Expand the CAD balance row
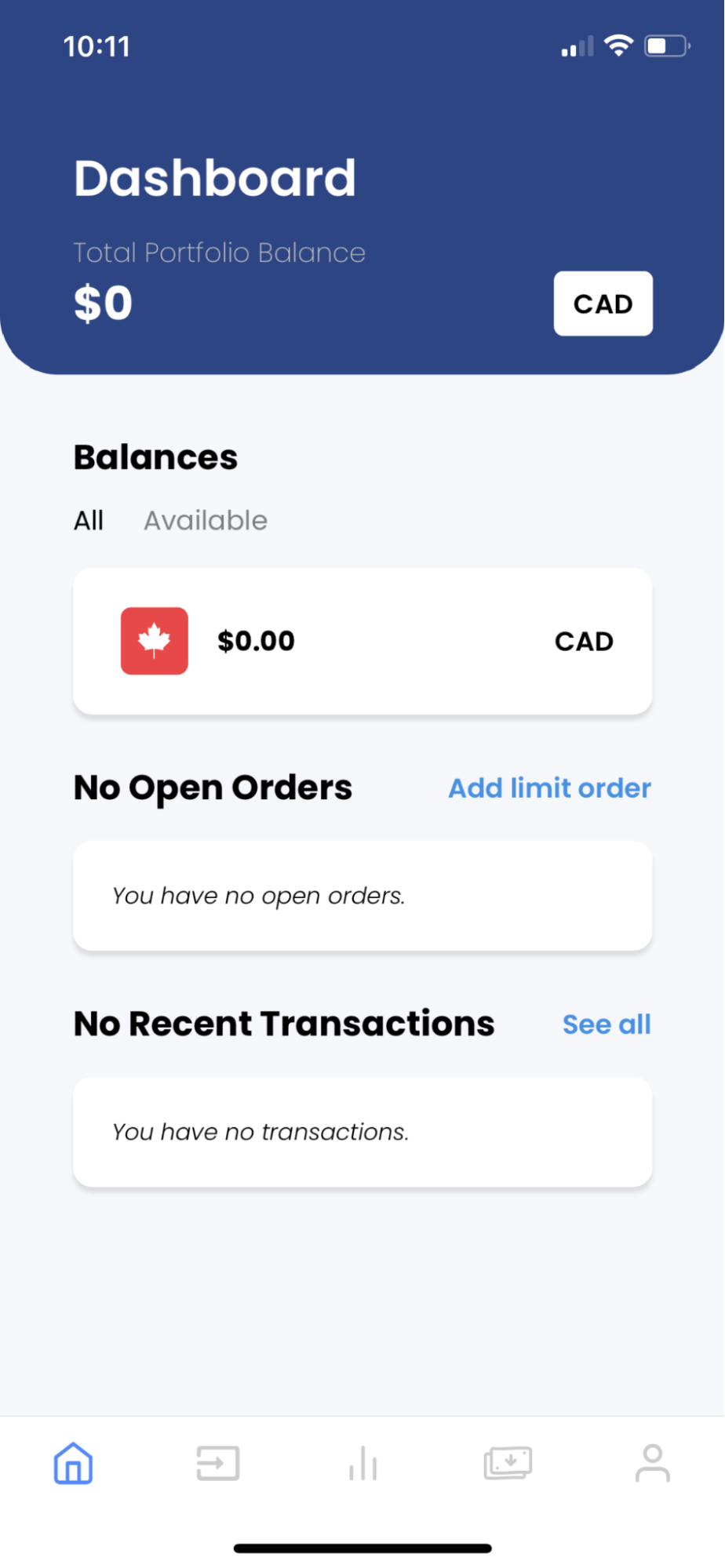Screen dimensions: 725x1568 pos(362,641)
